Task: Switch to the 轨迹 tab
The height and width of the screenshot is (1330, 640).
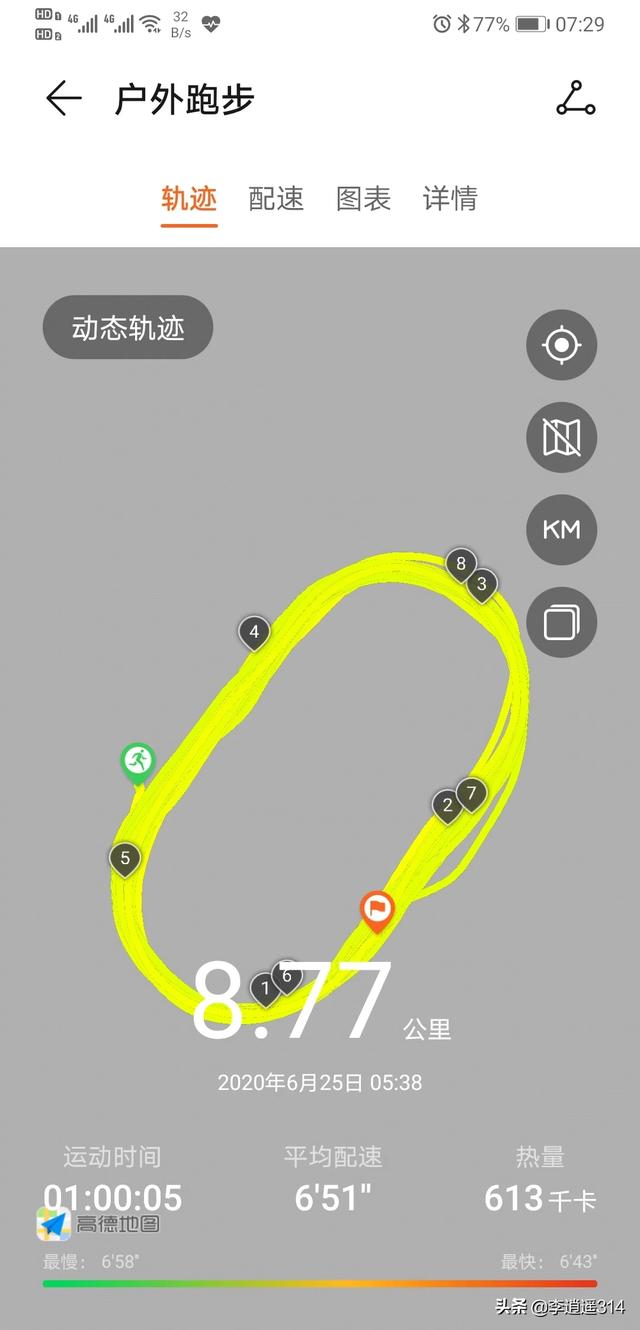Action: [x=189, y=198]
